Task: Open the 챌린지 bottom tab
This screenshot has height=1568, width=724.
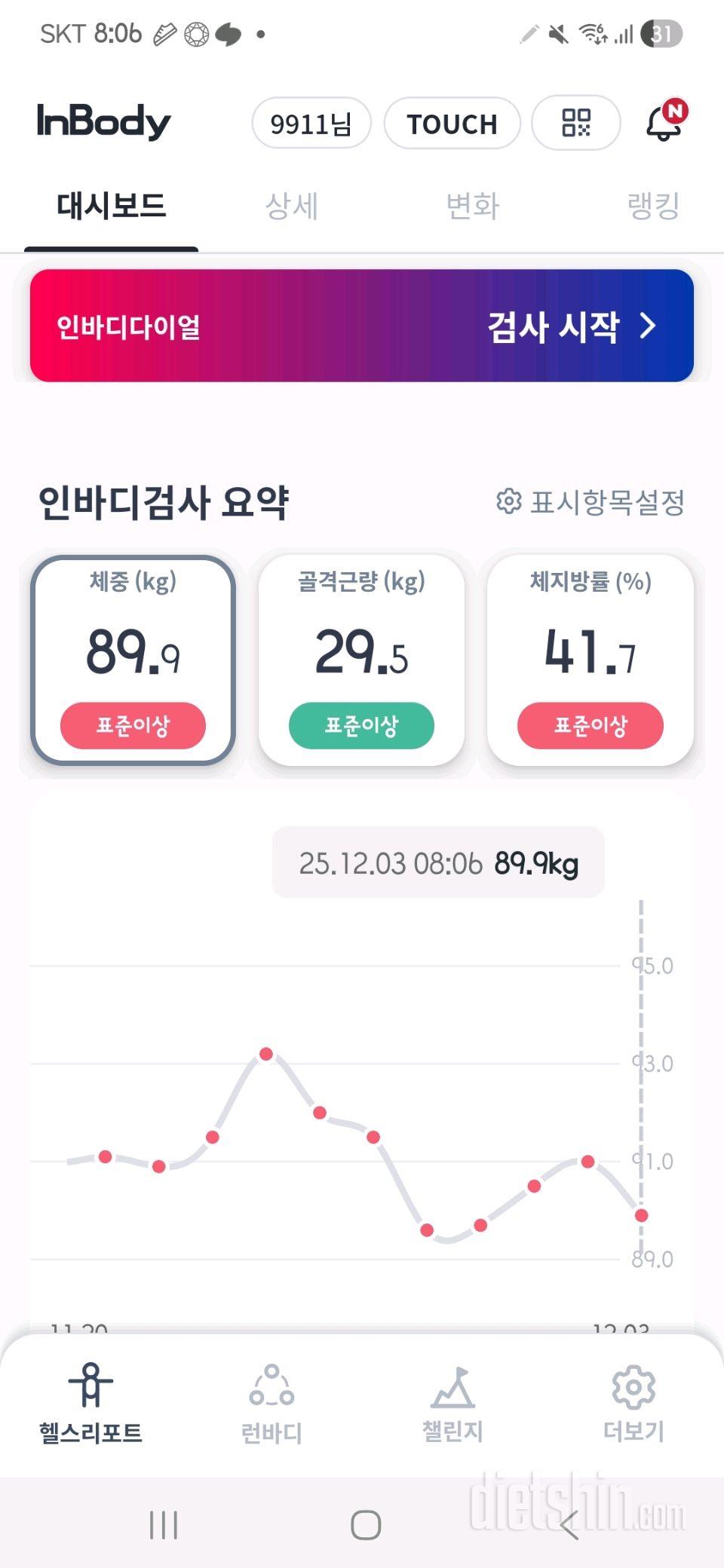Action: pyautogui.click(x=452, y=1404)
